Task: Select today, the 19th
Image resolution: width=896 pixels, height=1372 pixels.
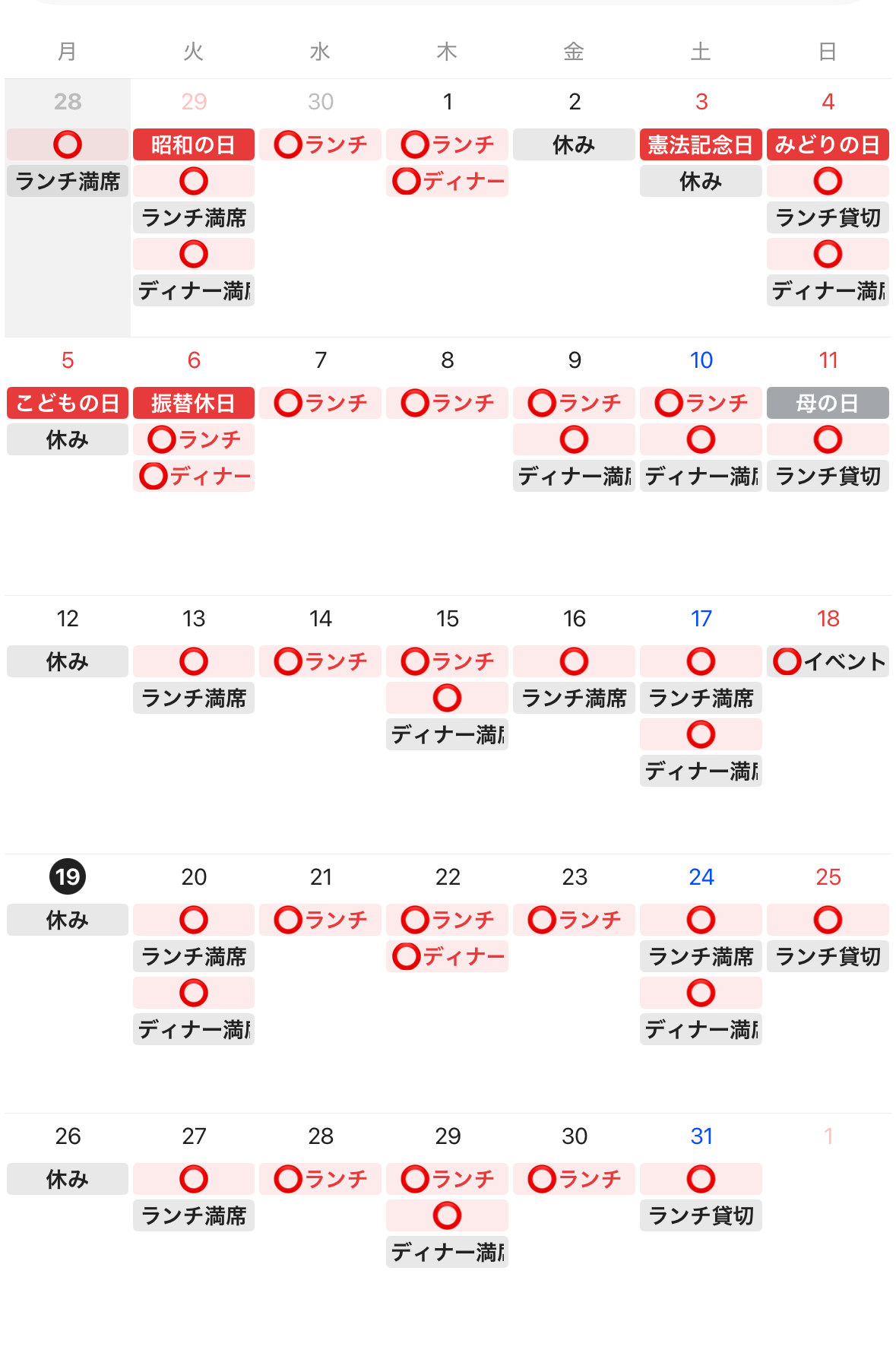Action: [x=68, y=876]
